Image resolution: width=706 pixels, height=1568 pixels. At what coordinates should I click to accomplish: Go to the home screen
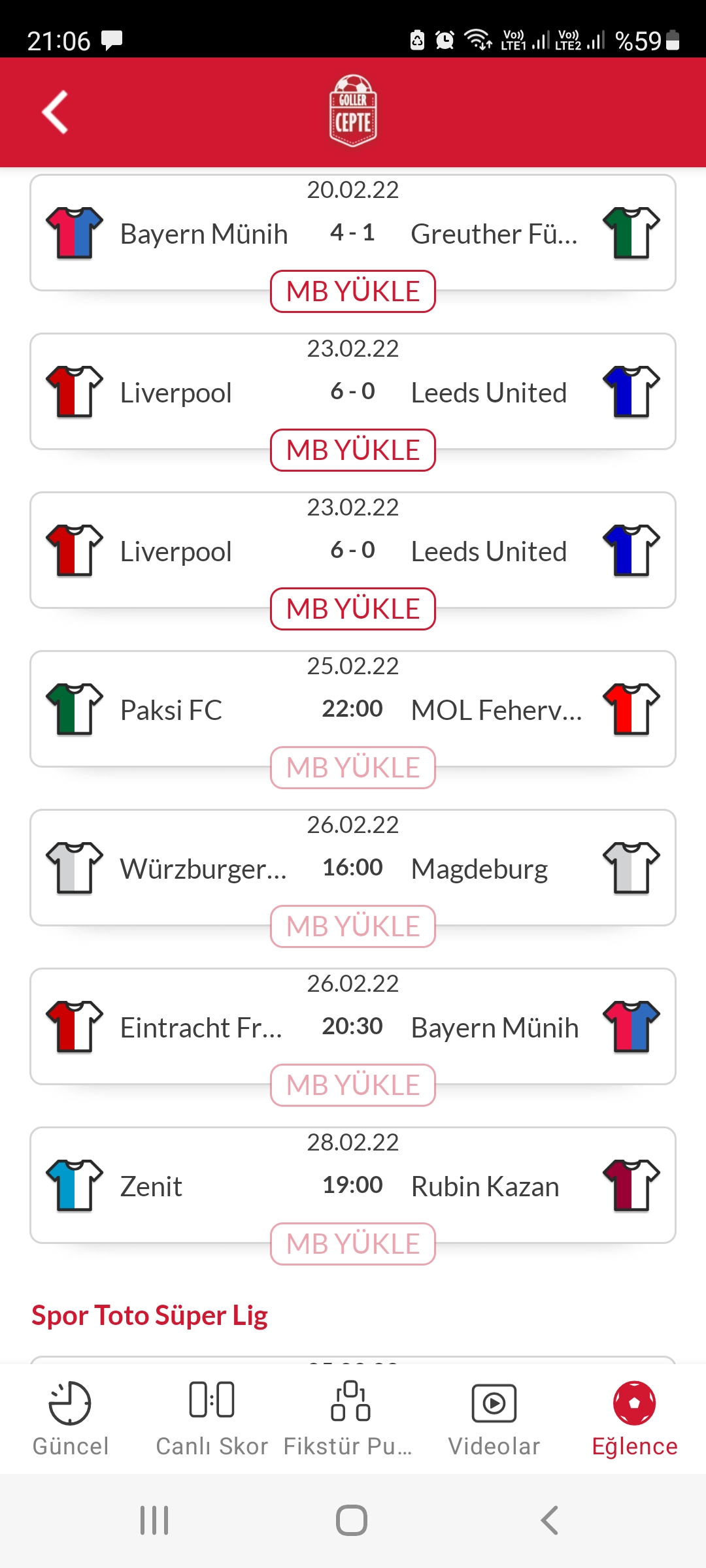tap(352, 1520)
